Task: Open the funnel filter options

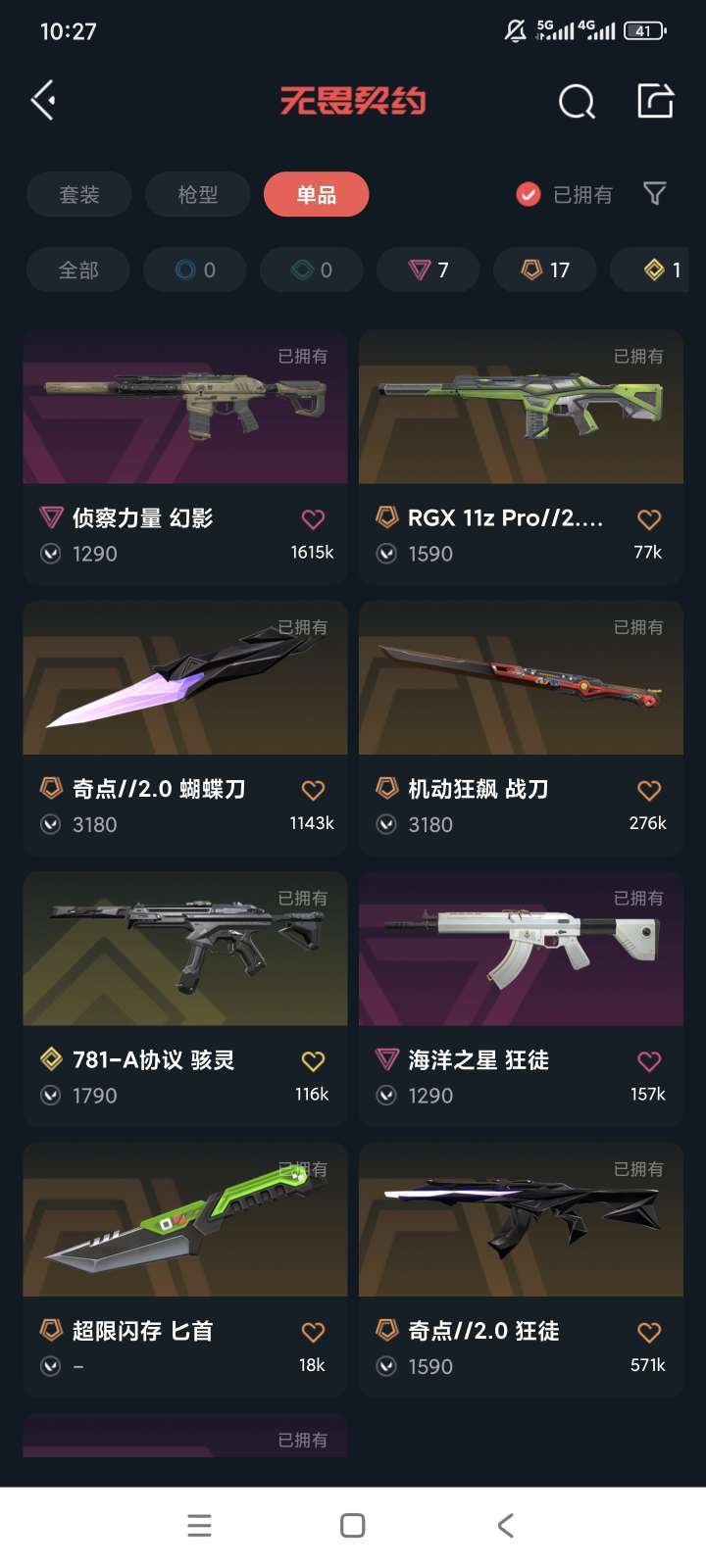Action: click(655, 194)
